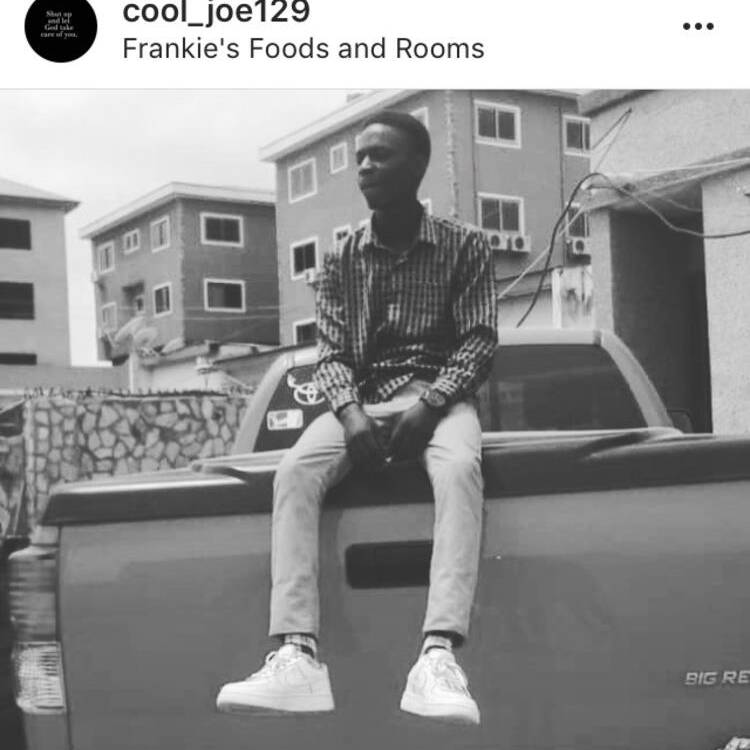Open the cool_joe129 username link
This screenshot has height=750, width=750.
(216, 14)
